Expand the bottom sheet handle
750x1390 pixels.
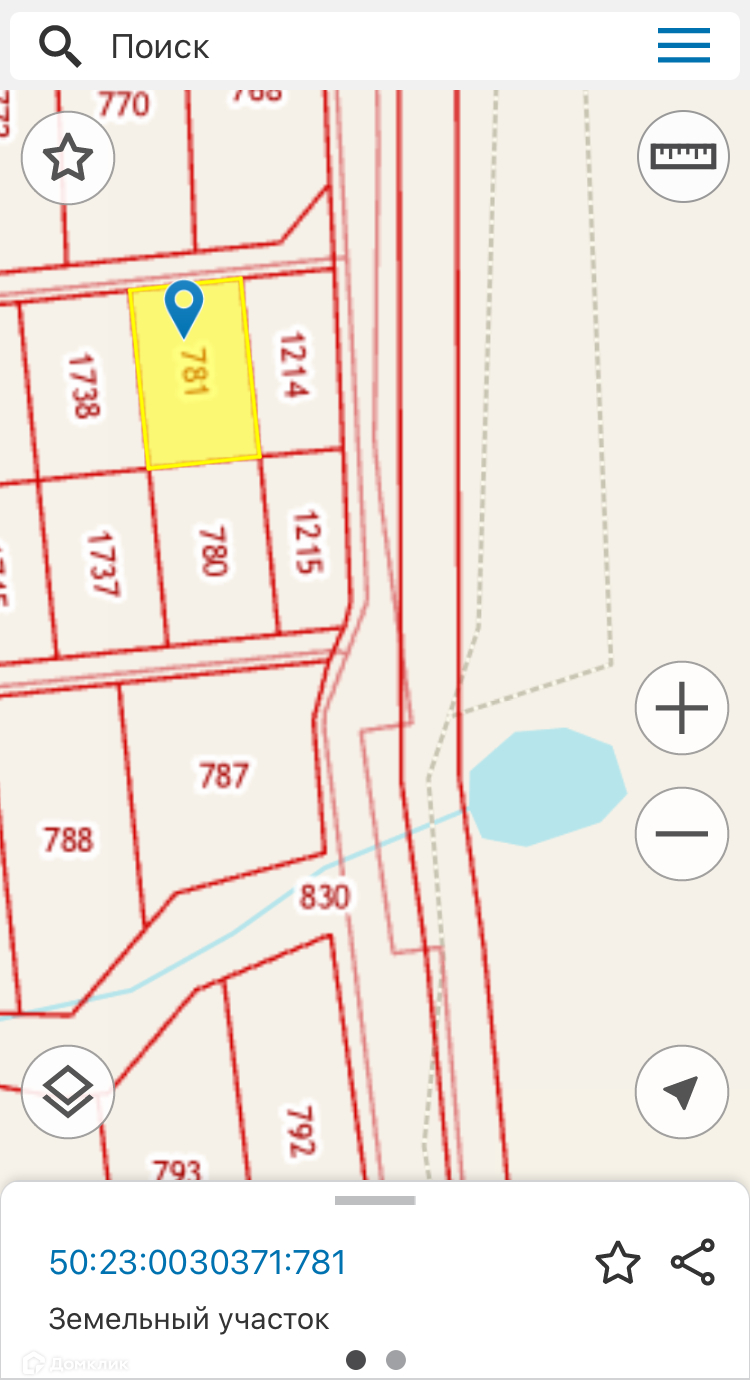tap(375, 1200)
